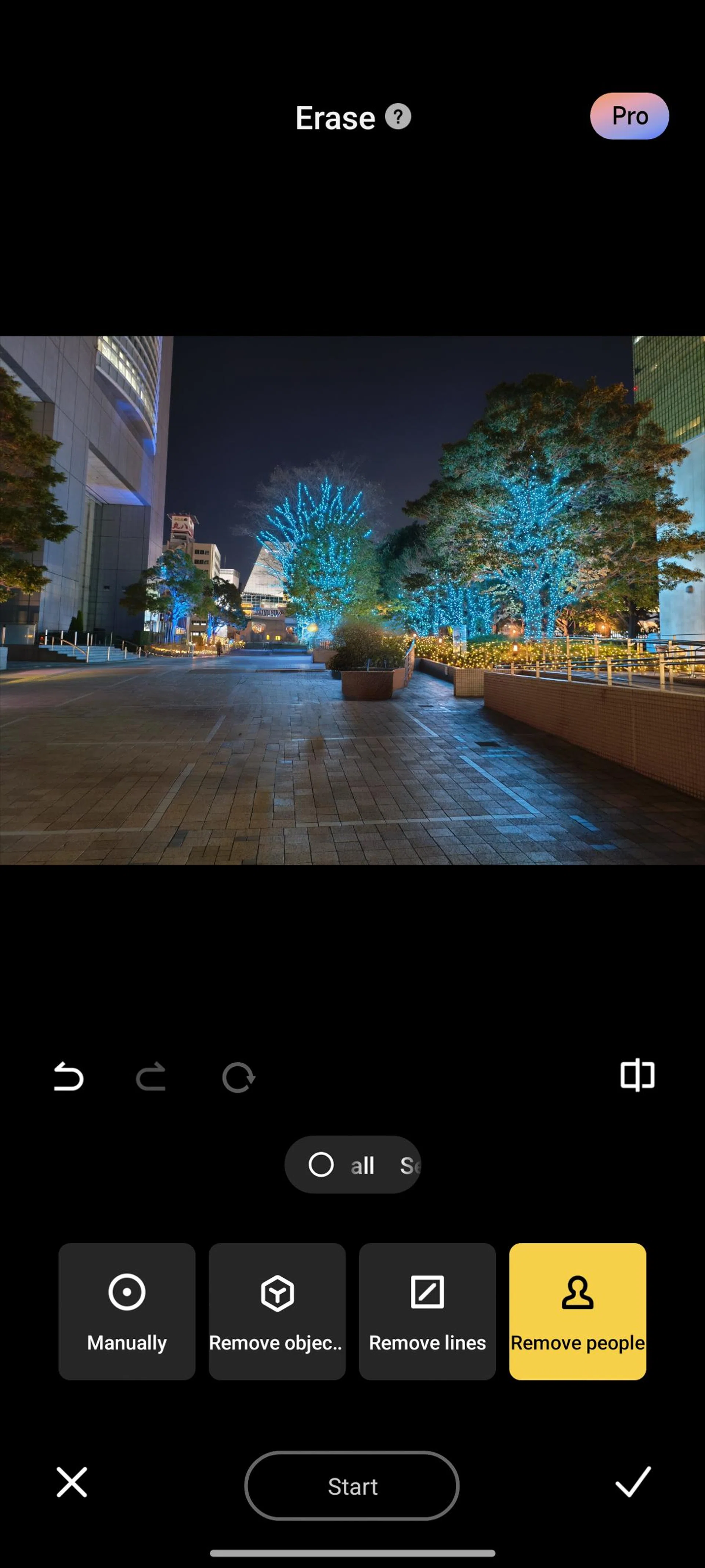
Task: Tap the Pro badge button
Action: click(x=629, y=116)
